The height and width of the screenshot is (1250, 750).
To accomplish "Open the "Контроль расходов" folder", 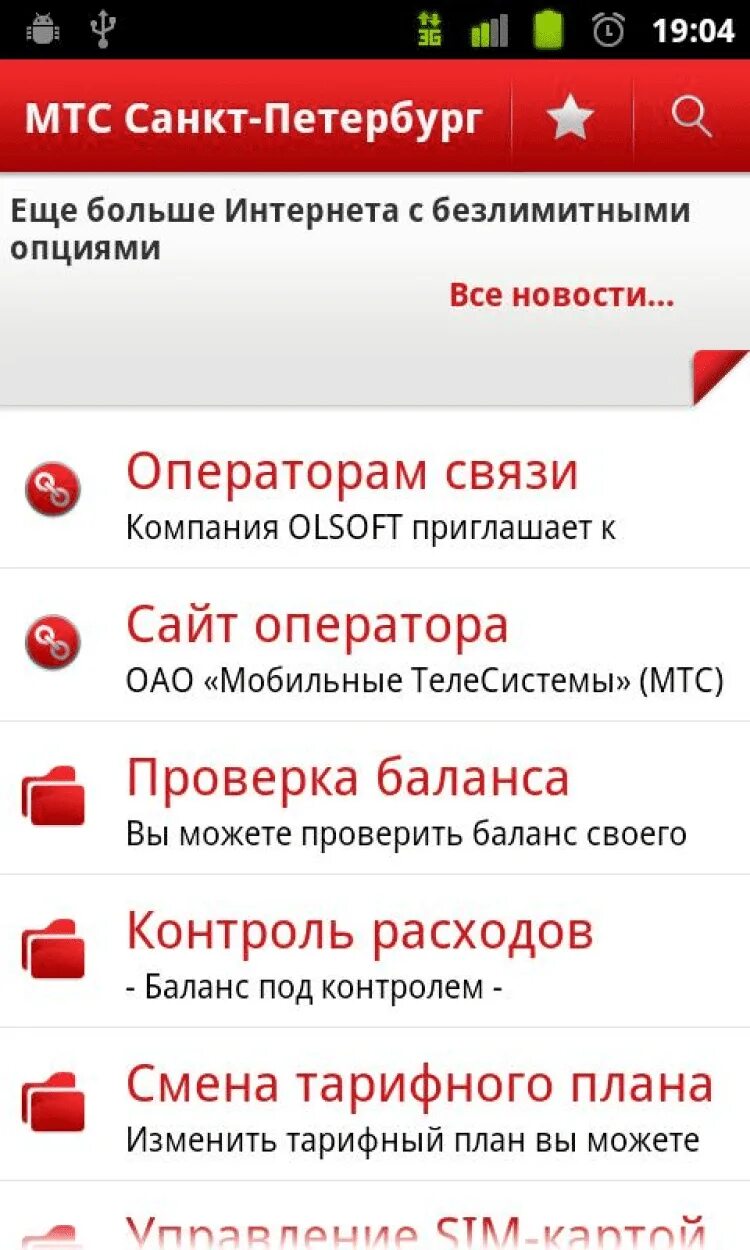I will click(374, 951).
